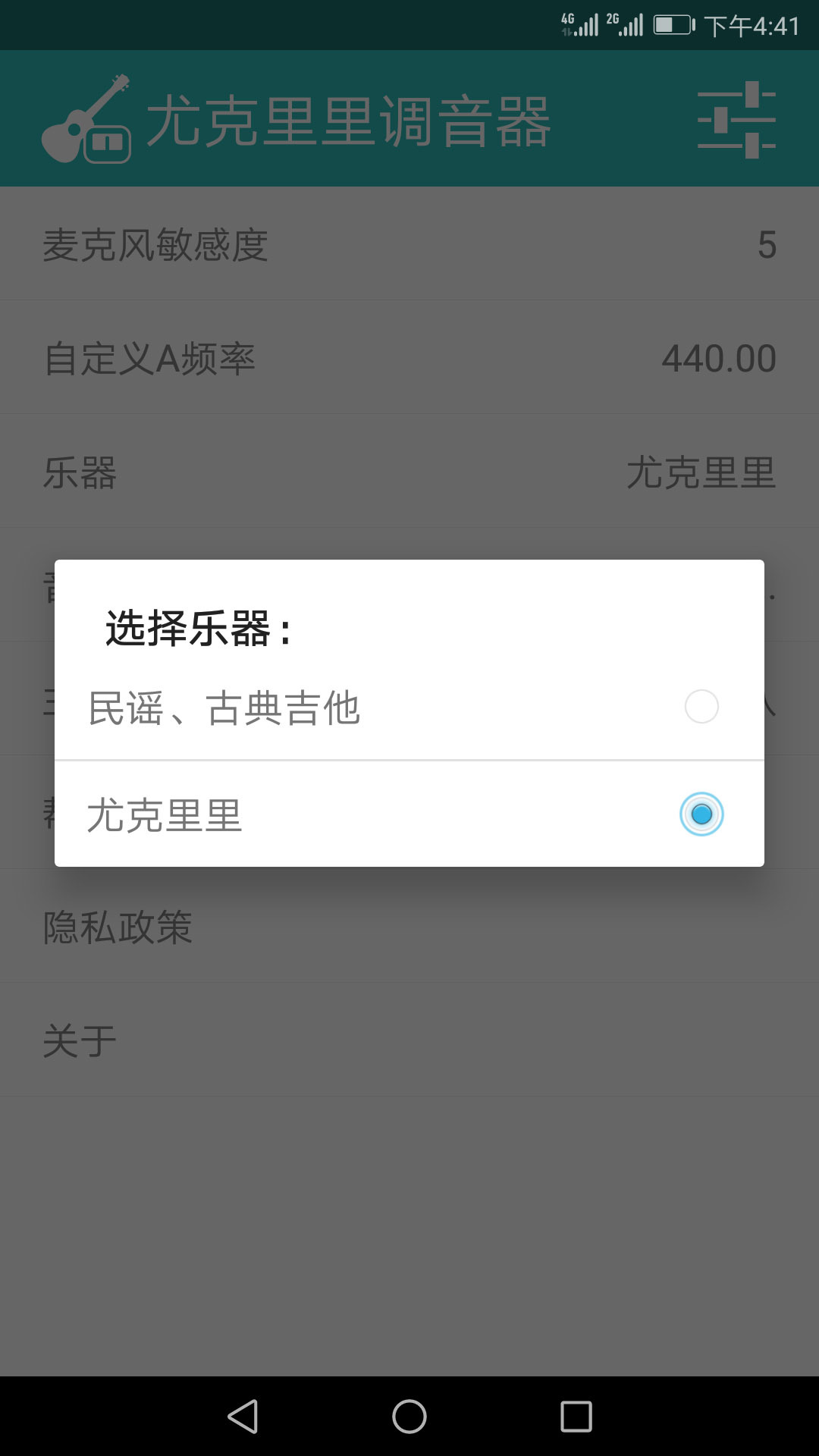Select the 民谣、古典吉他 instrument option
819x1456 pixels.
click(x=408, y=707)
